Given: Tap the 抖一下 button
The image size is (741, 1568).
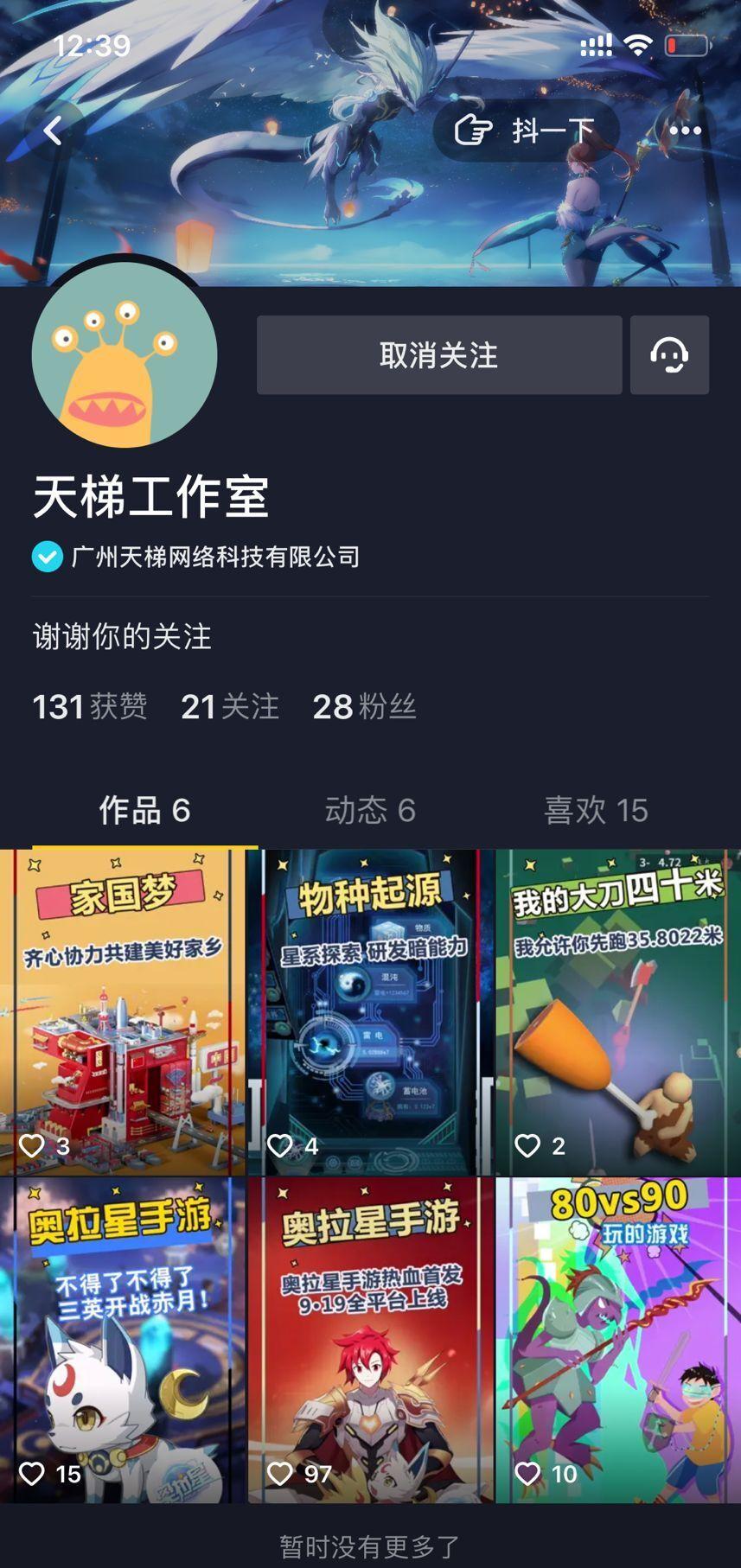Looking at the screenshot, I should coord(526,131).
